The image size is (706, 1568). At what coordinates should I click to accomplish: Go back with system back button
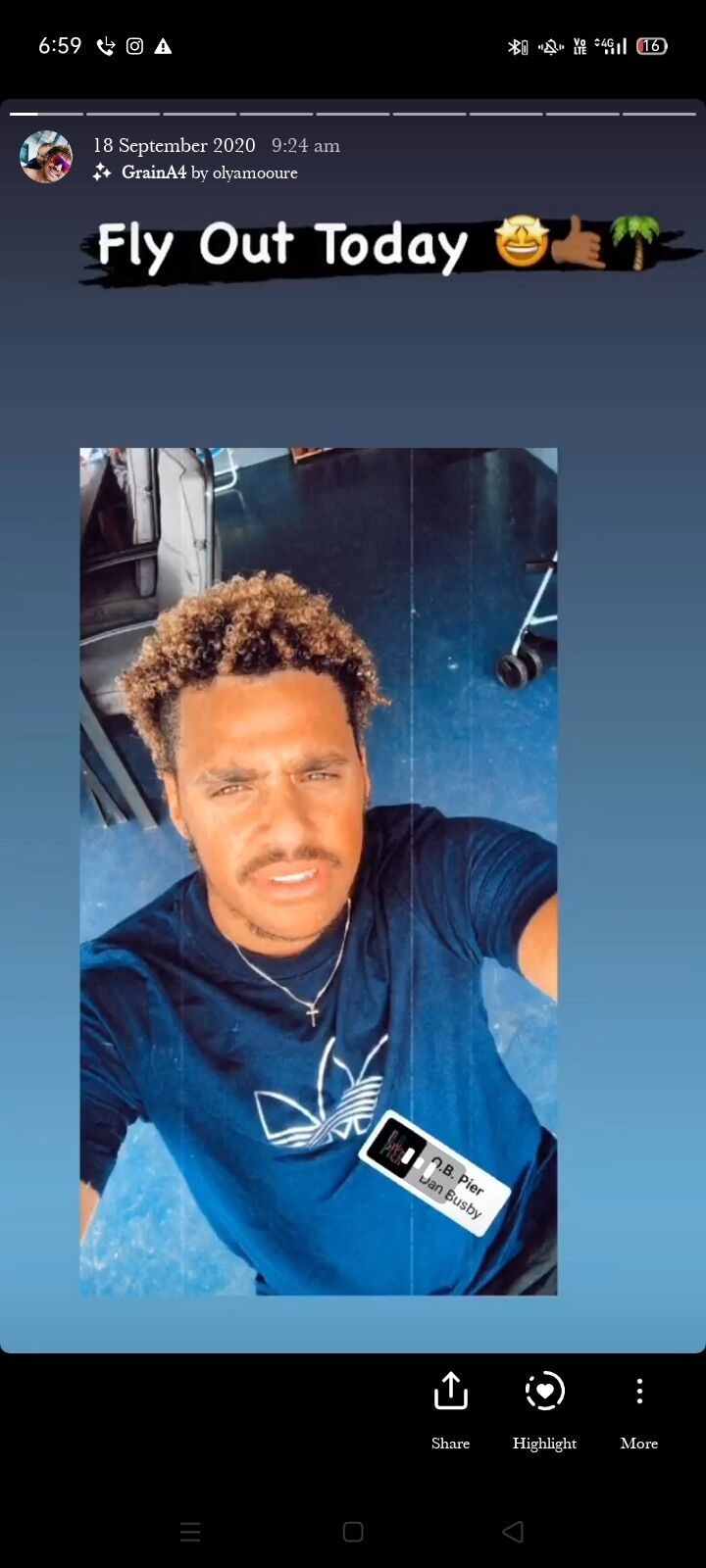pos(512,1532)
